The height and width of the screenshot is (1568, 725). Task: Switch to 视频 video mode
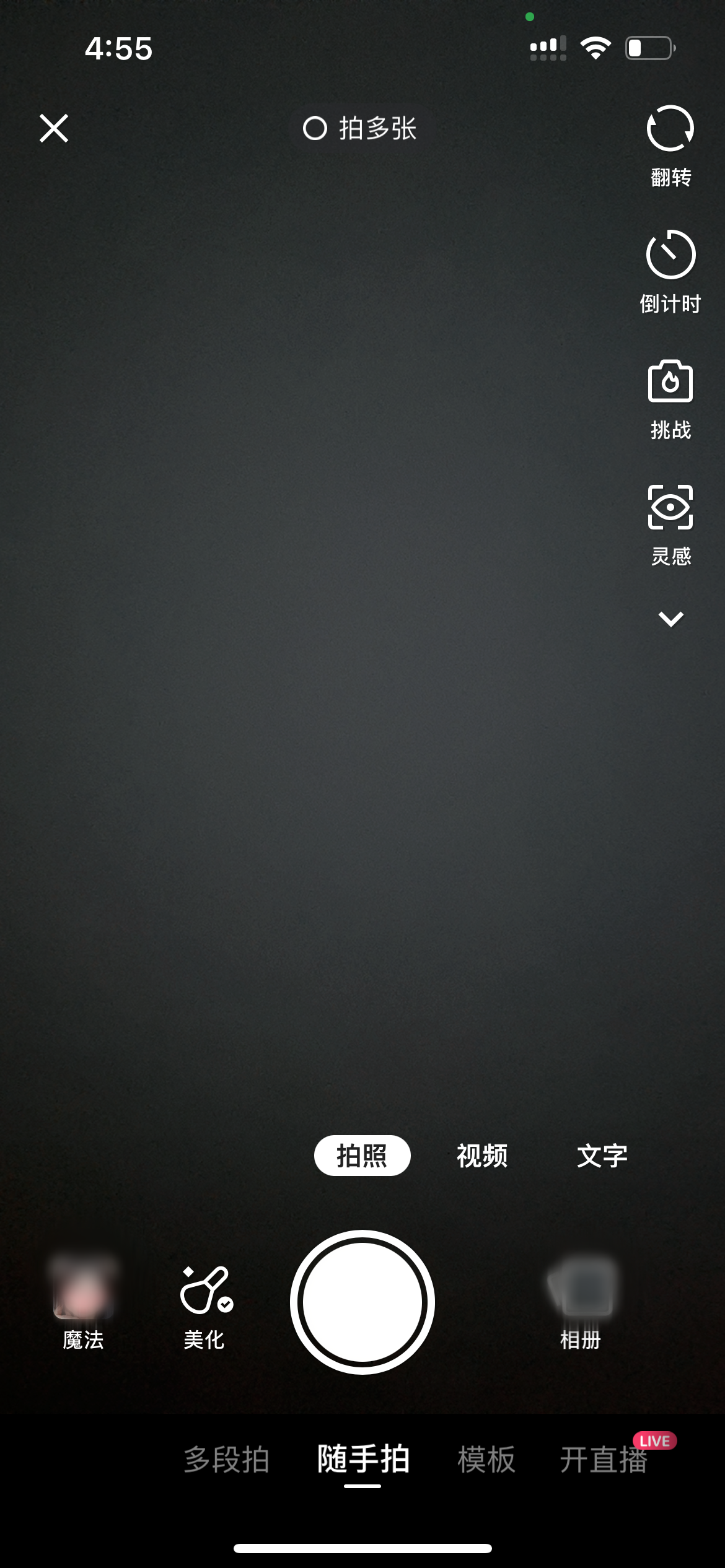click(x=482, y=1156)
